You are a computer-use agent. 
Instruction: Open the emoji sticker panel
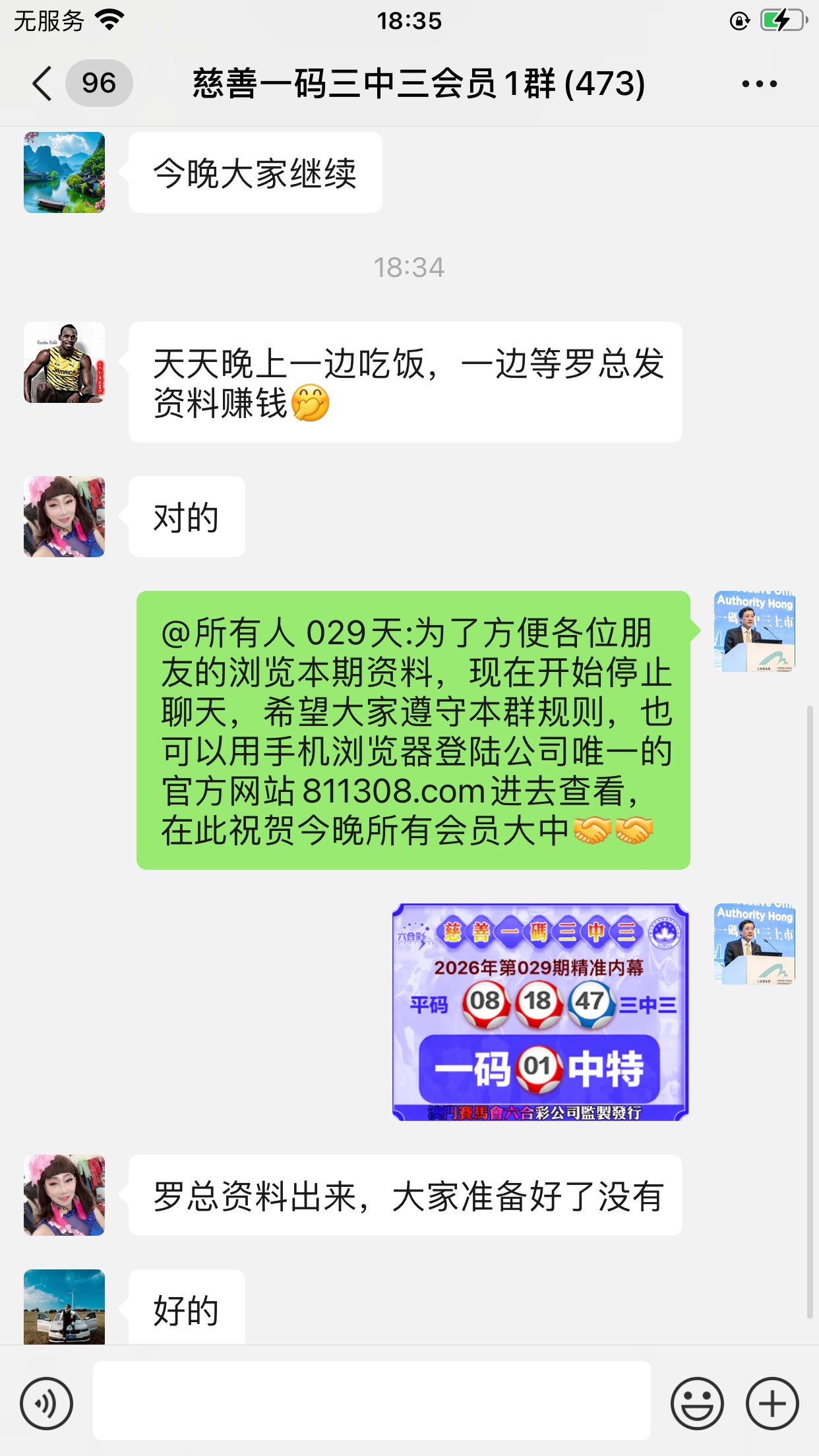pyautogui.click(x=697, y=1403)
